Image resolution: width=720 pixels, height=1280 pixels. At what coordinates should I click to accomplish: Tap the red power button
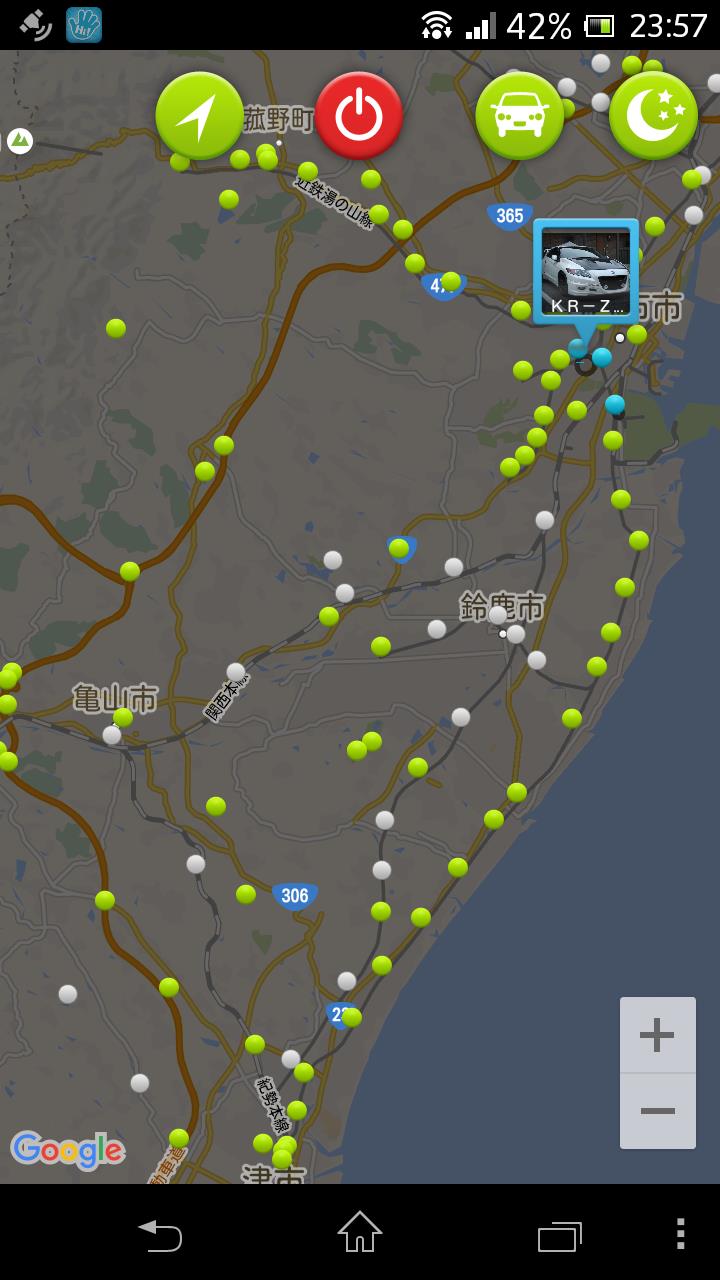[359, 116]
